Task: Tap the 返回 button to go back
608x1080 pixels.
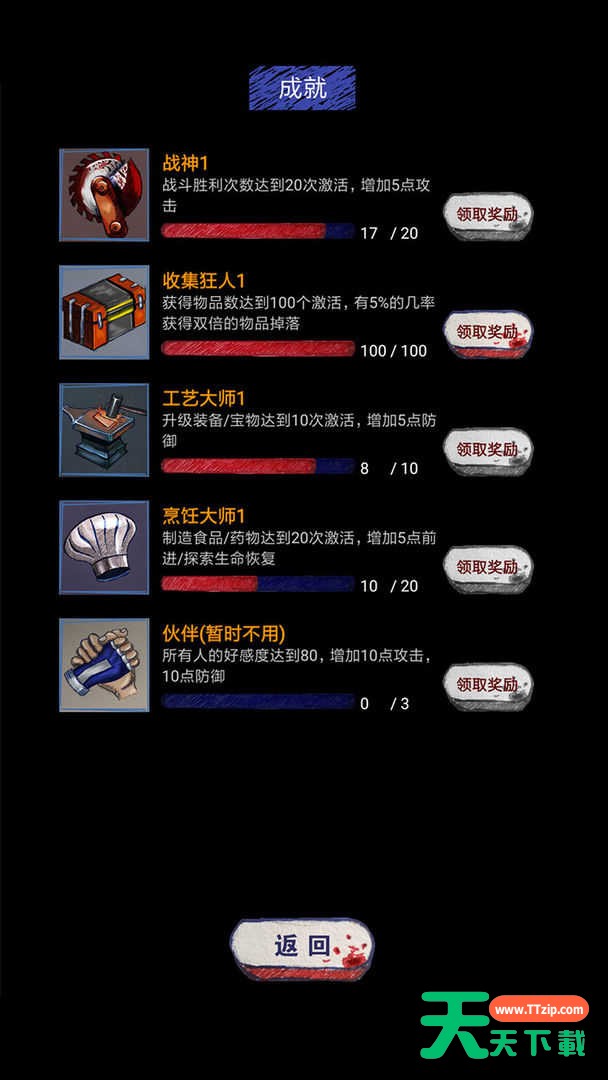Action: [x=302, y=947]
